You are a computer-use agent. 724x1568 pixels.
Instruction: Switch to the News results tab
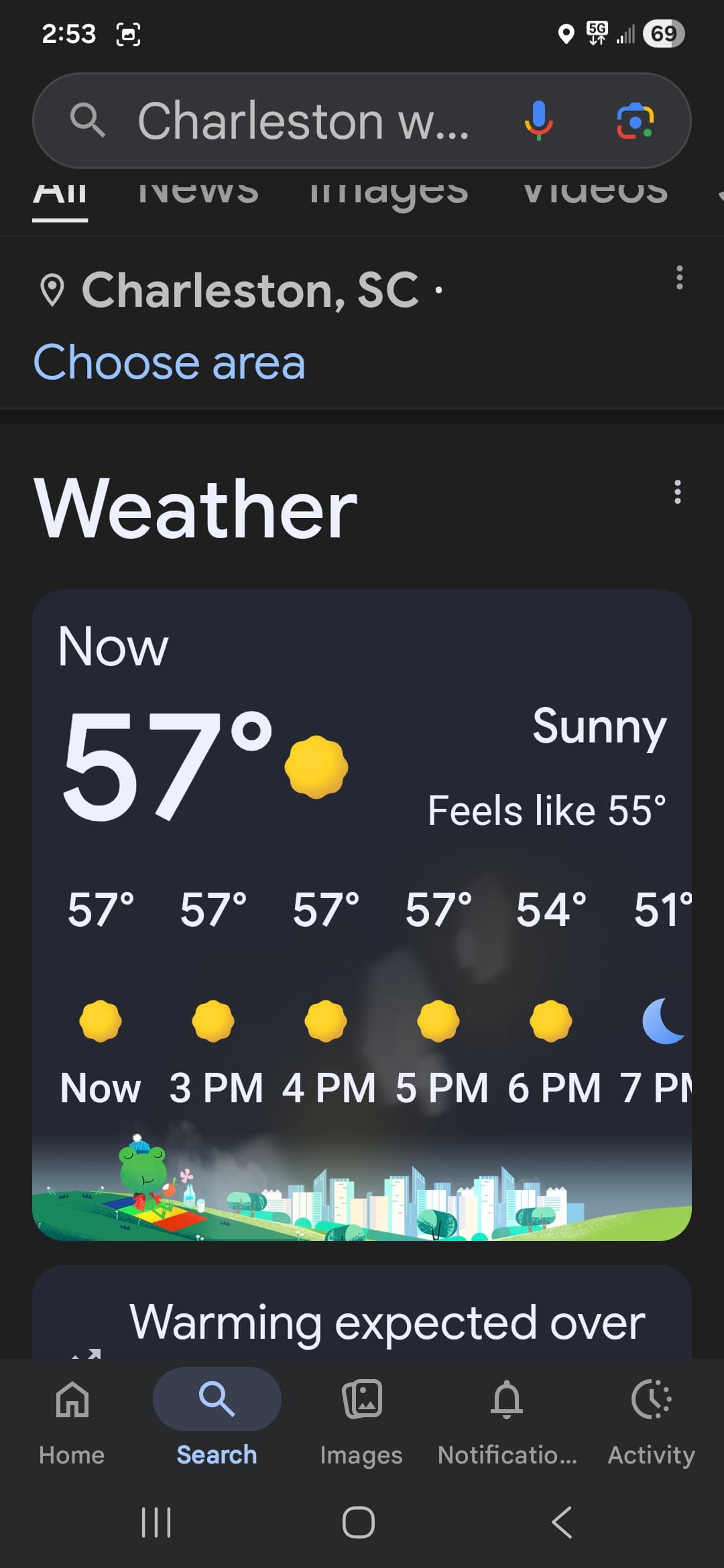198,193
